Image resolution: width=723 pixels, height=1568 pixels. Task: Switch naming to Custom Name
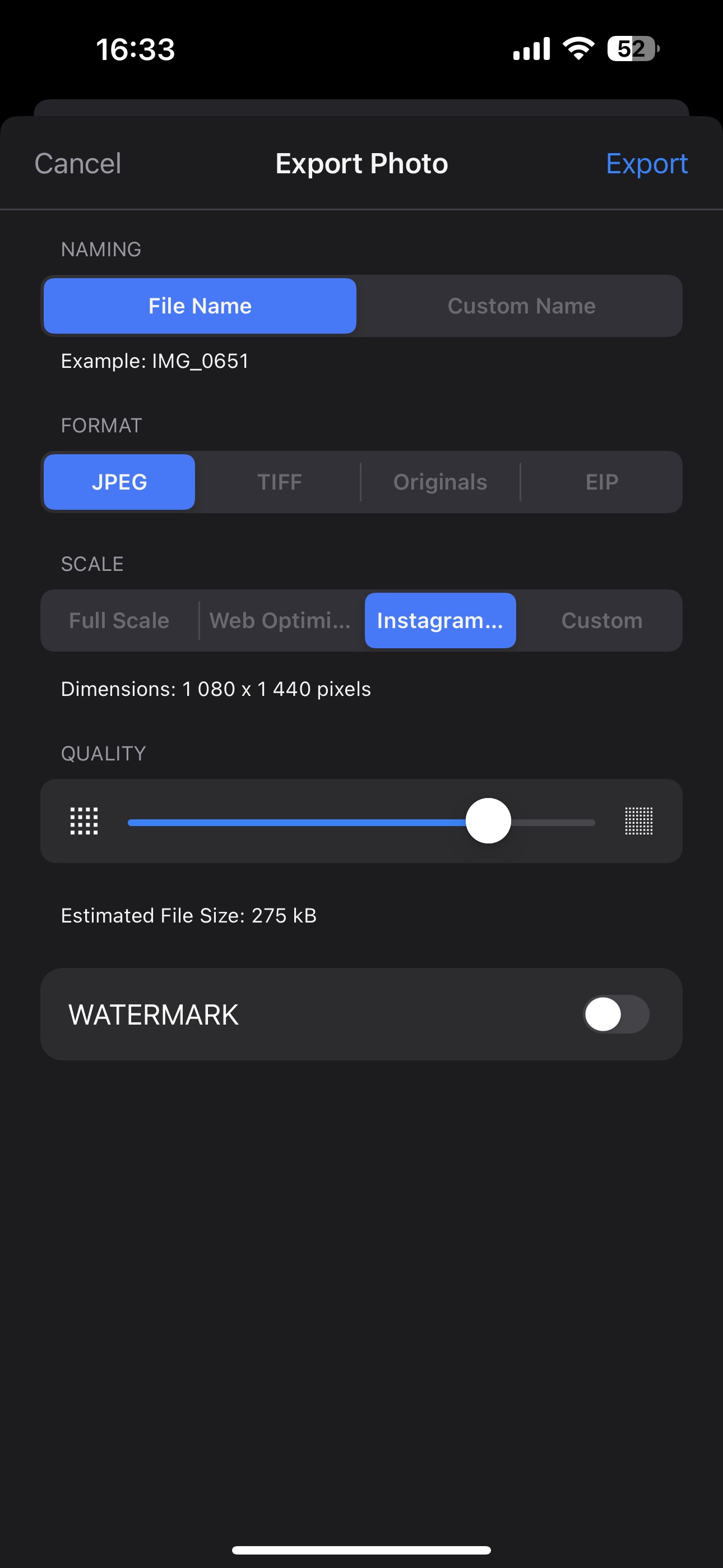point(522,306)
